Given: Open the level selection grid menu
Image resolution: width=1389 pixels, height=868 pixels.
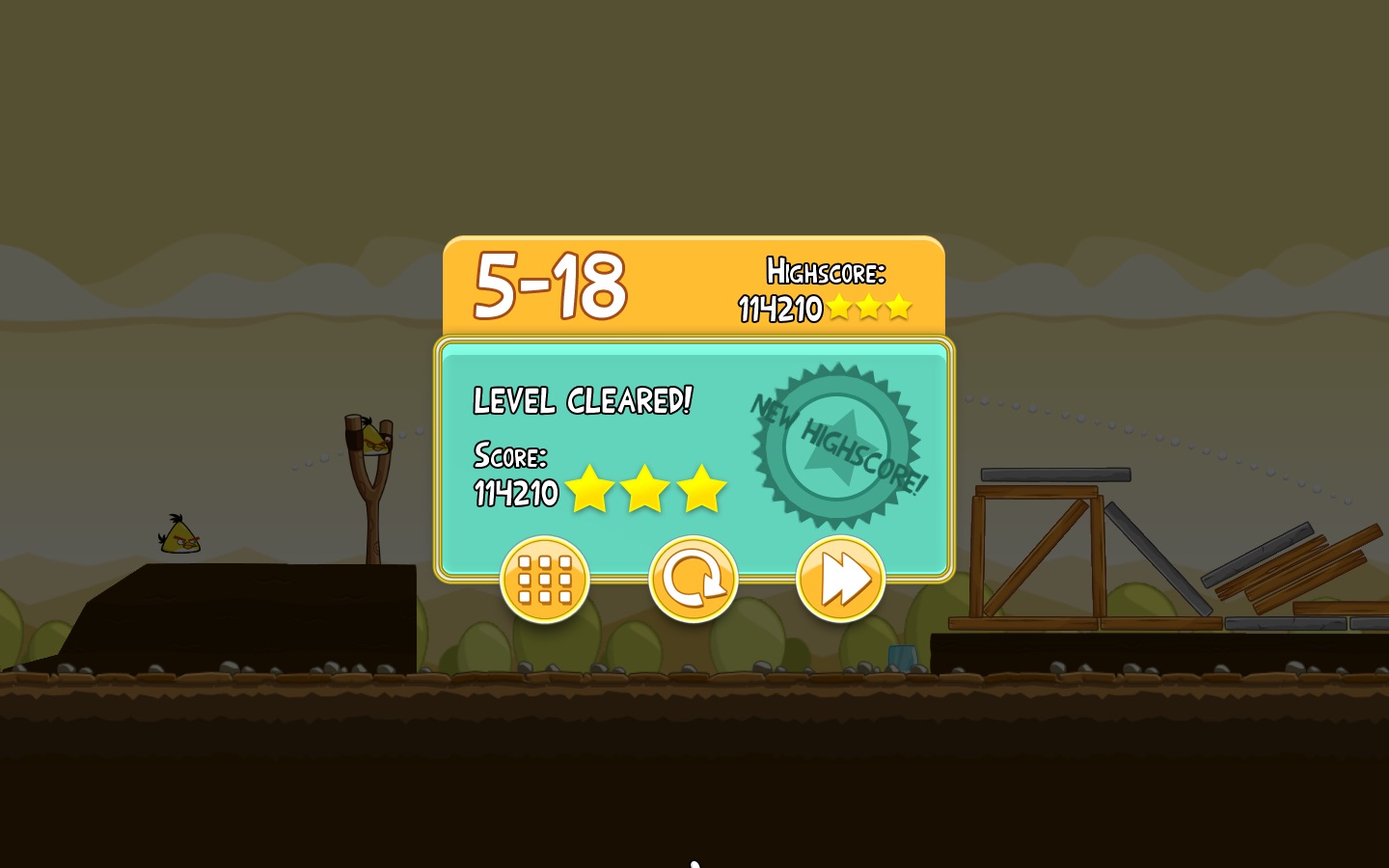Looking at the screenshot, I should 545,580.
